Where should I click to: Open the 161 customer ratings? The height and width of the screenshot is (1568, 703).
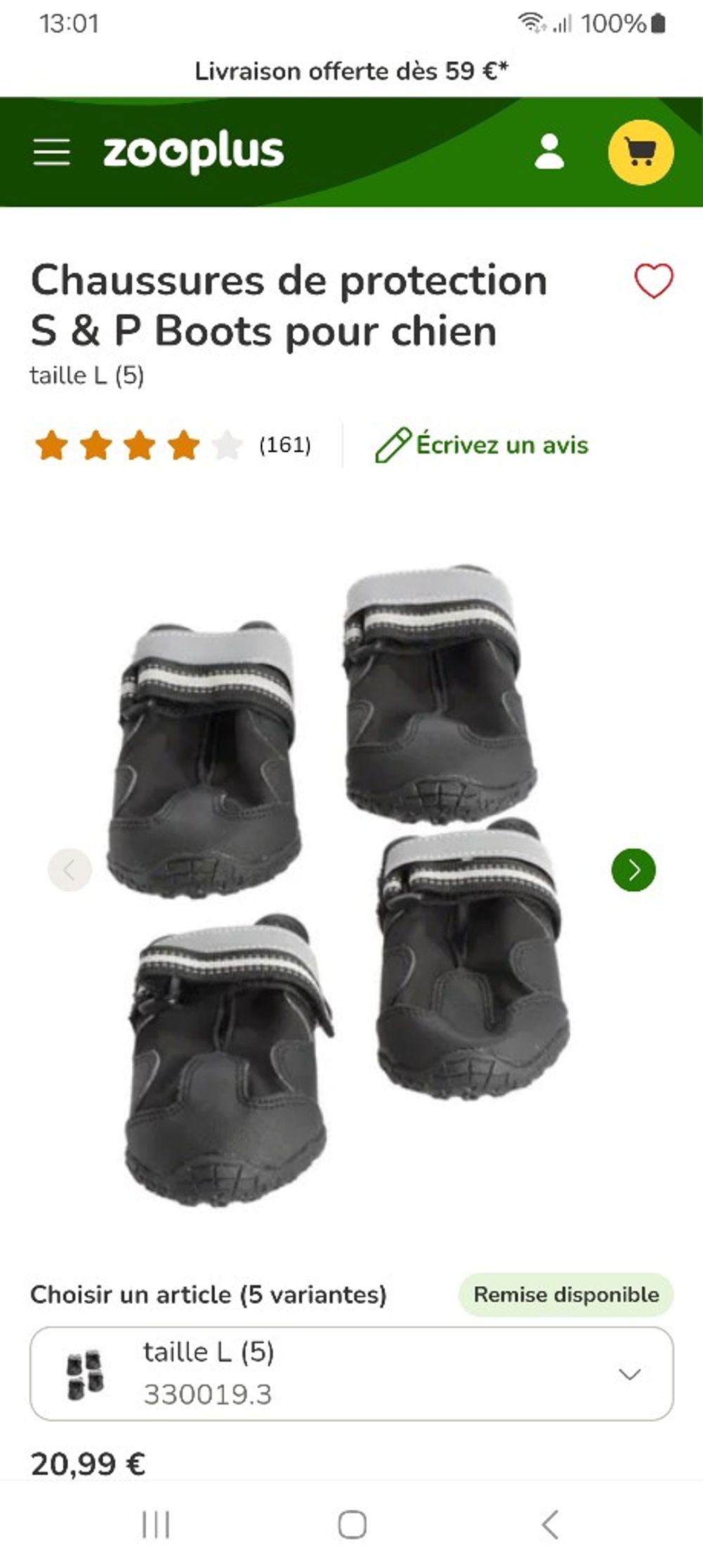[x=285, y=445]
